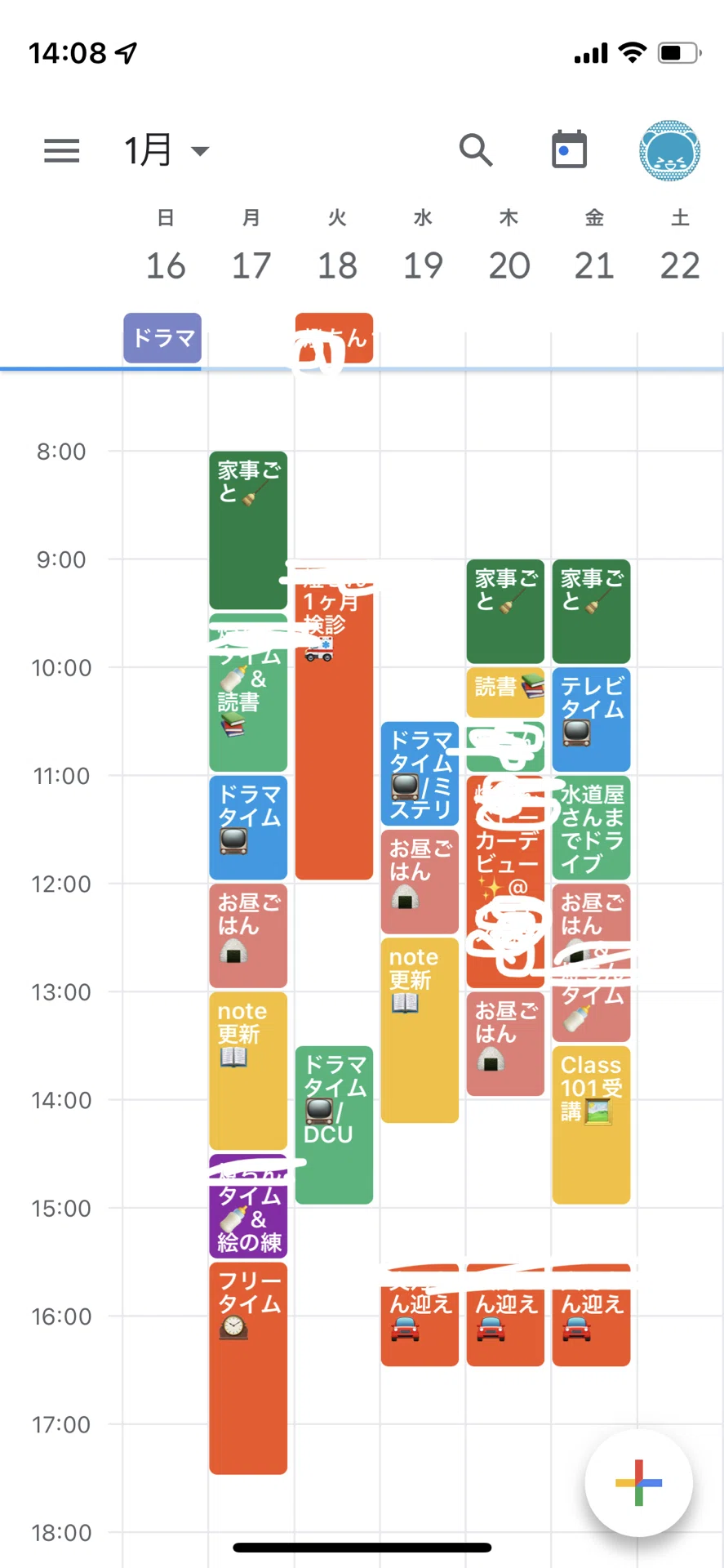The width and height of the screenshot is (724, 1568).
Task: Create a new event with plus button
Action: 638,1482
